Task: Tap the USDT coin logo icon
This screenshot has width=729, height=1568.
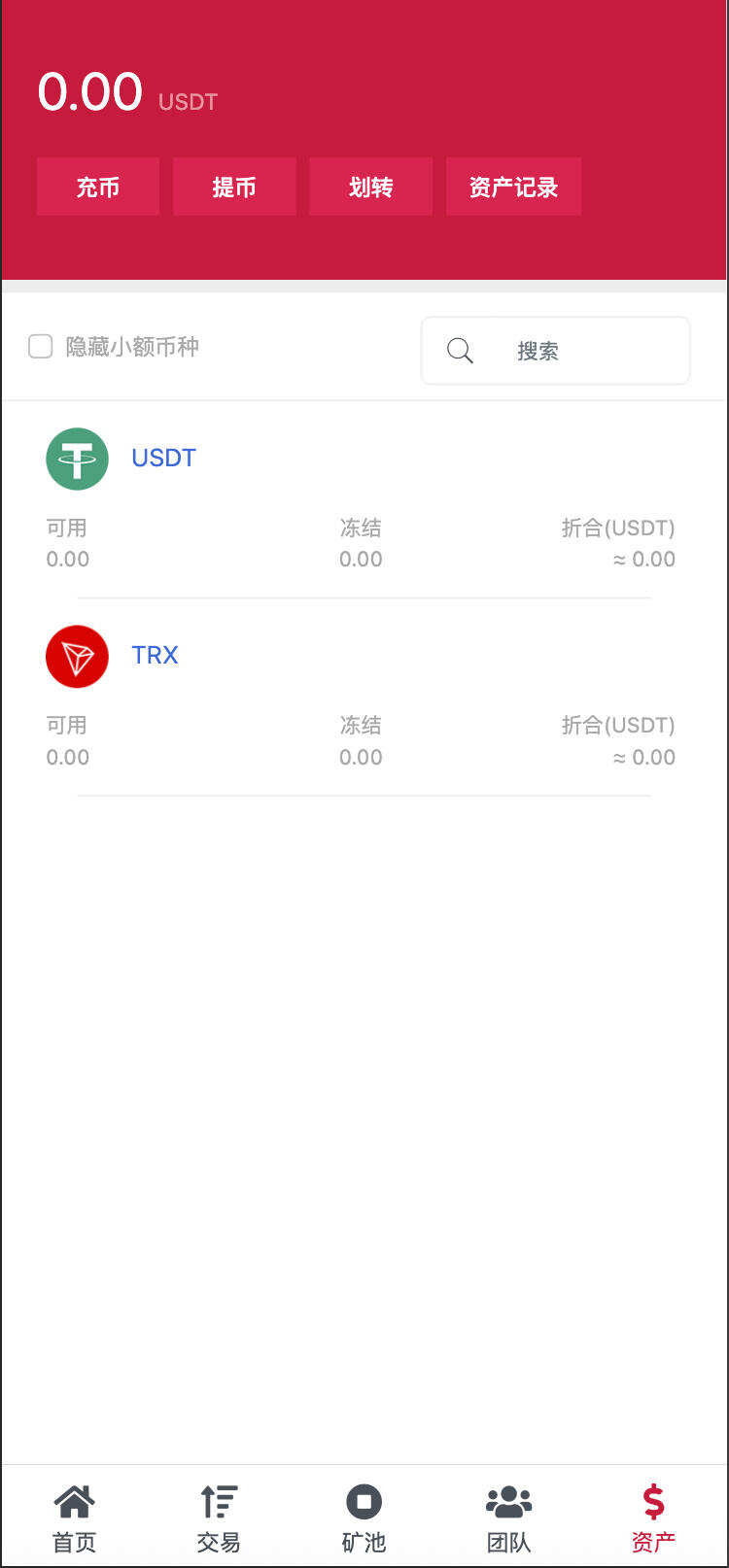Action: coord(77,459)
